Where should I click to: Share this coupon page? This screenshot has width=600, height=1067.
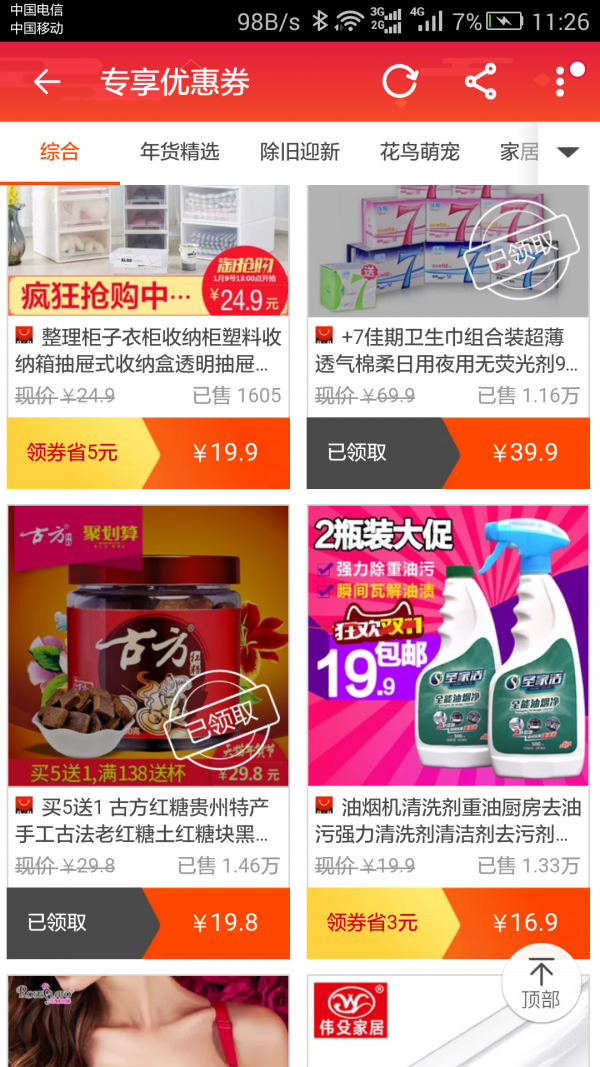[x=481, y=82]
